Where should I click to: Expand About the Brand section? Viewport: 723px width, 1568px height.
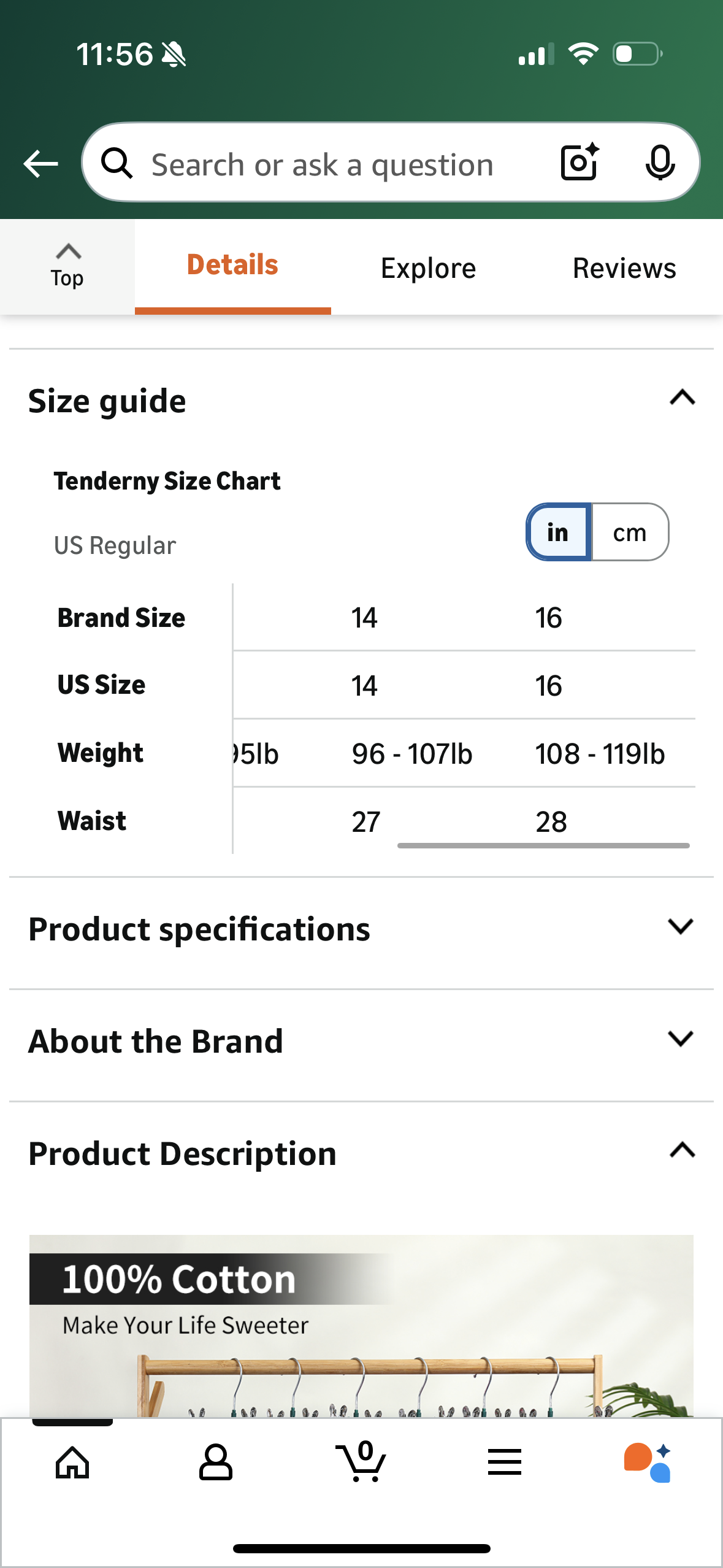coord(681,1039)
